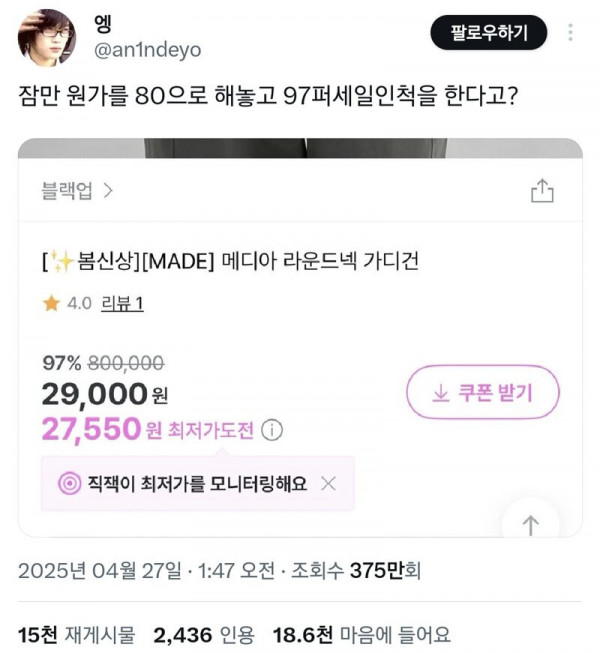
Task: Open the attached cardigan screenshot image
Action: point(300,340)
